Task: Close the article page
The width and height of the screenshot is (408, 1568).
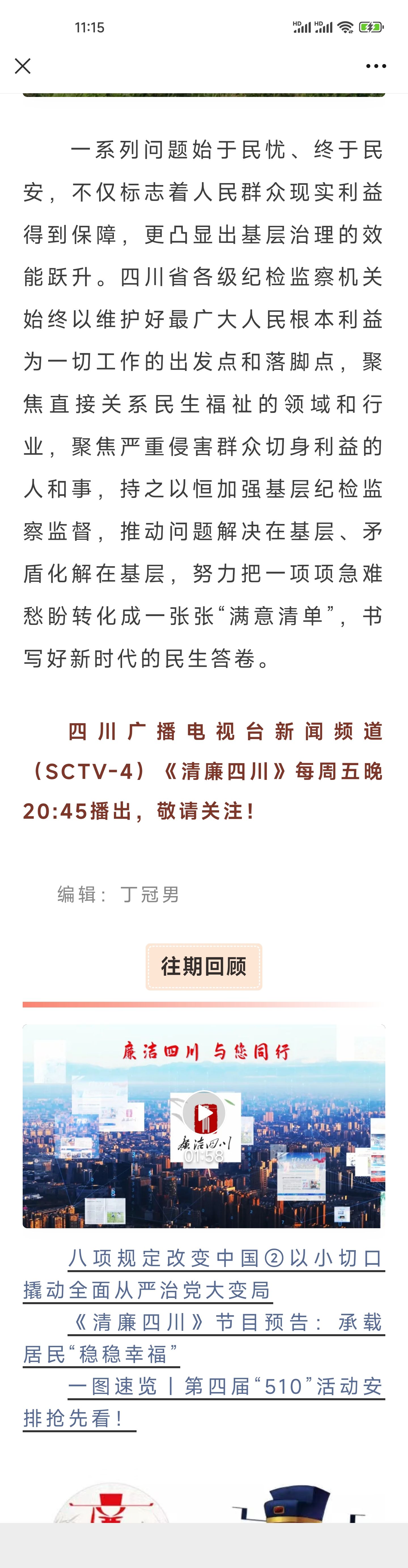Action: pos(23,66)
